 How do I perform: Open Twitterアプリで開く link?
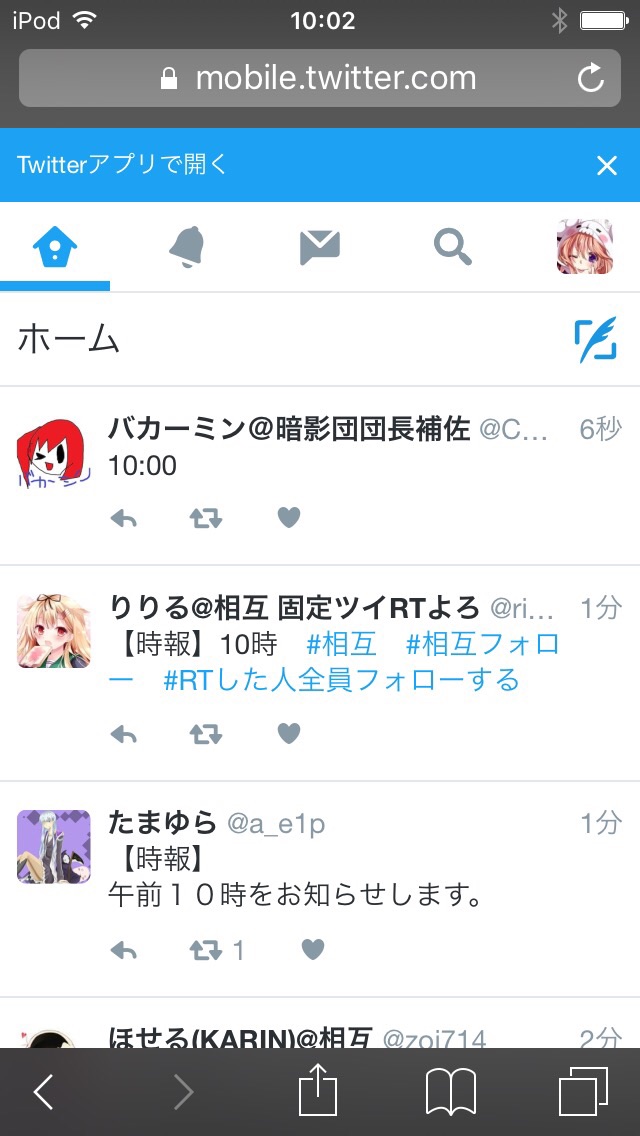click(x=123, y=165)
